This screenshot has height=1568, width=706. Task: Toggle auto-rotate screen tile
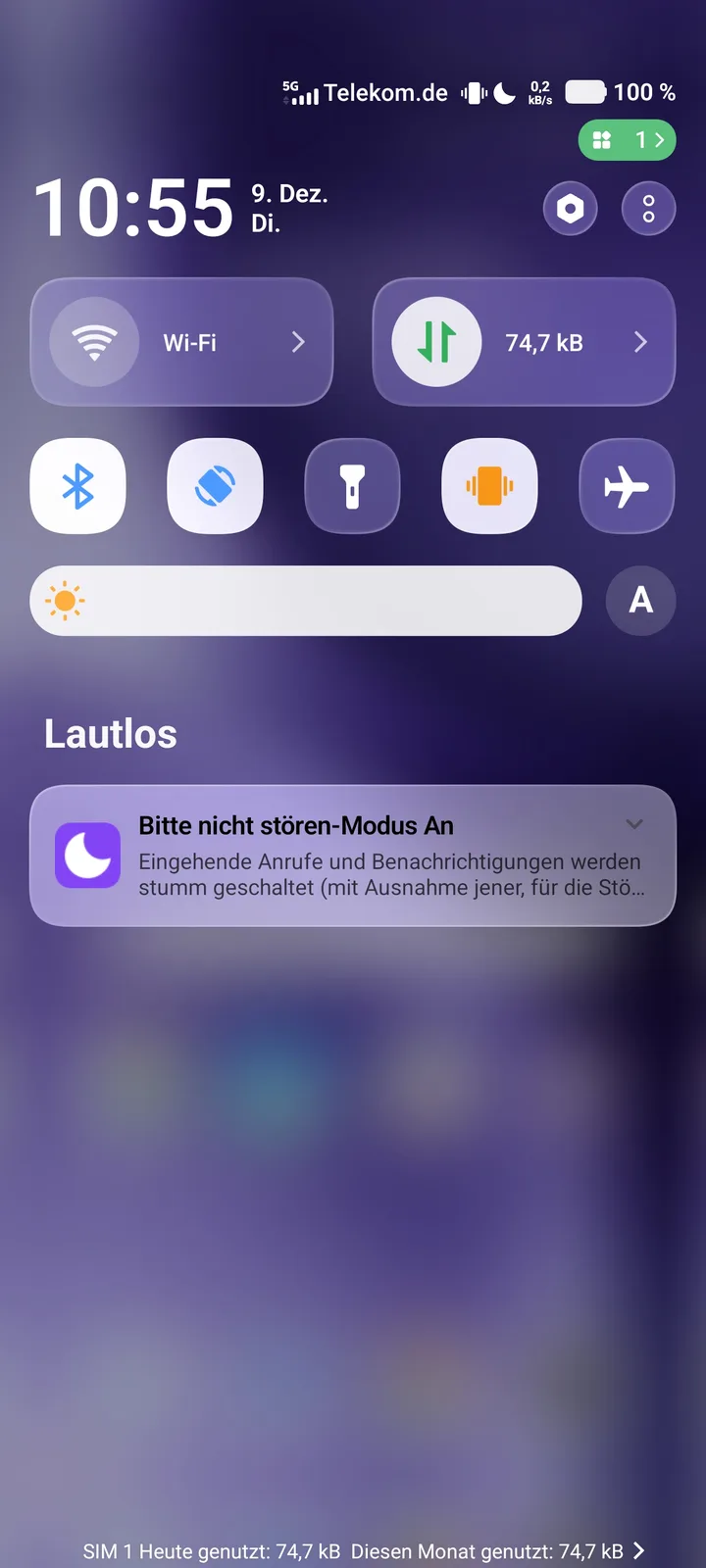(x=215, y=486)
